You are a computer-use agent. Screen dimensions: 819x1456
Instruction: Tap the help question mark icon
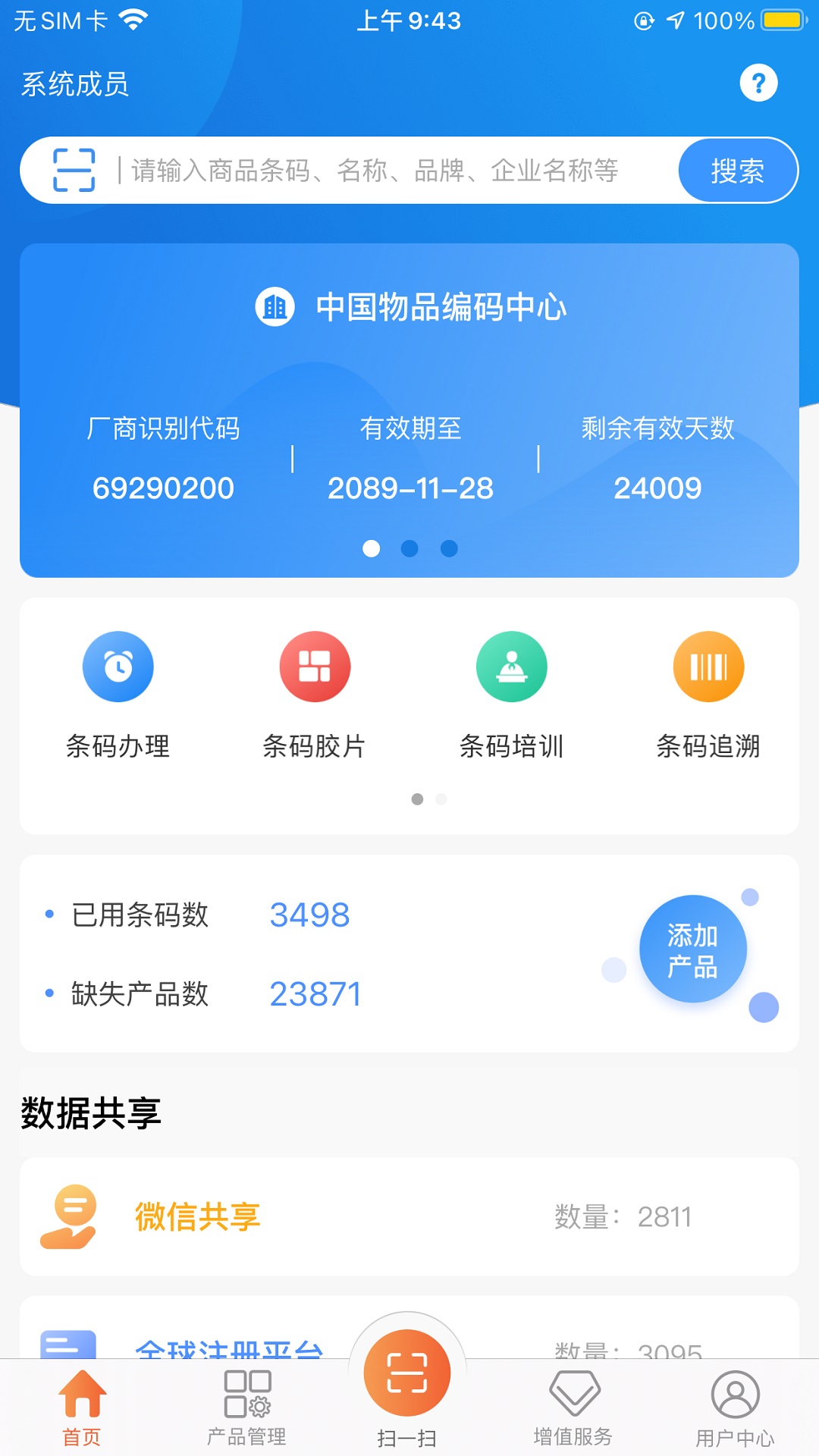(758, 83)
